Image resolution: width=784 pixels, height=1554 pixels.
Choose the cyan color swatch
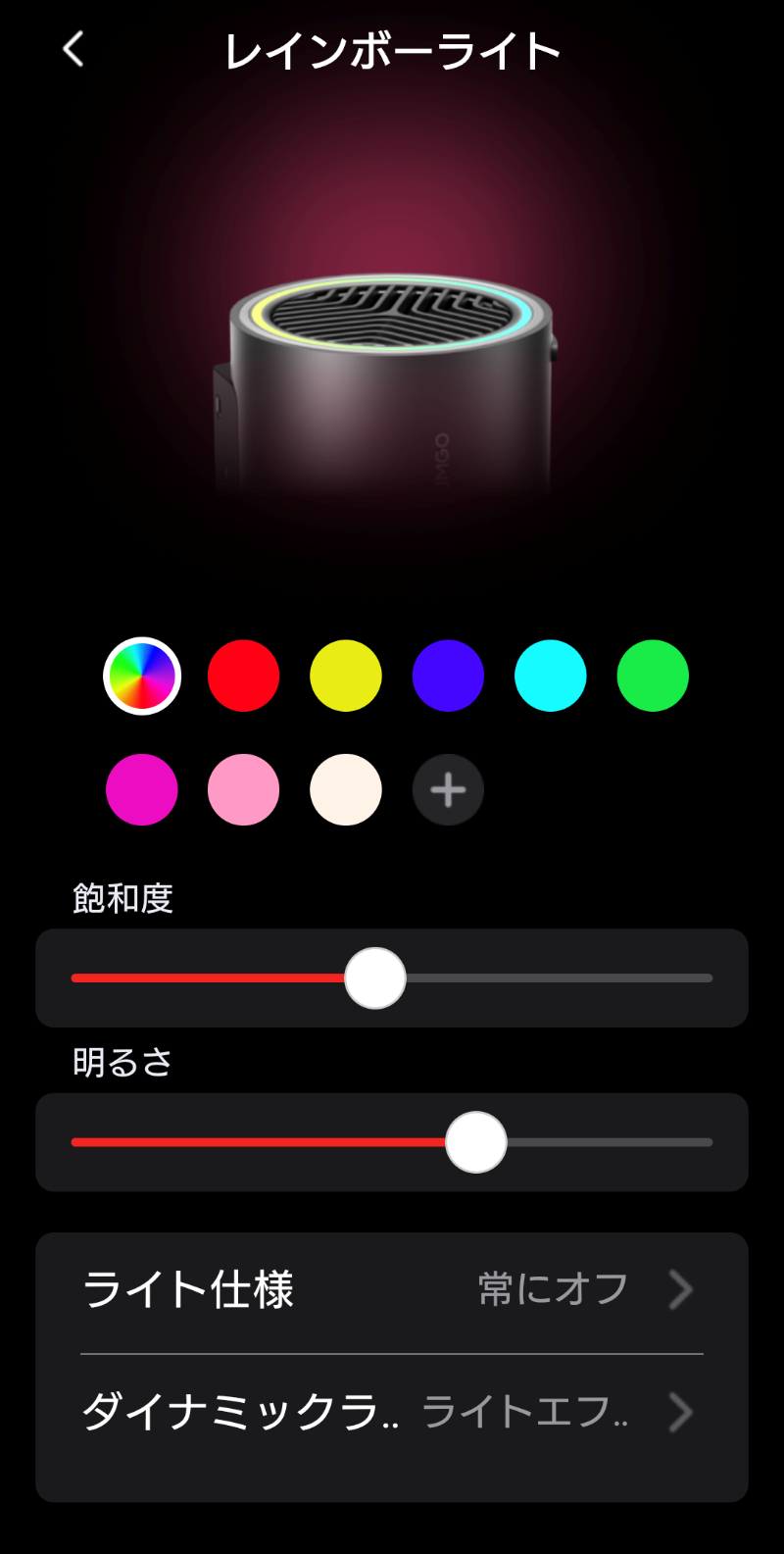pos(551,676)
